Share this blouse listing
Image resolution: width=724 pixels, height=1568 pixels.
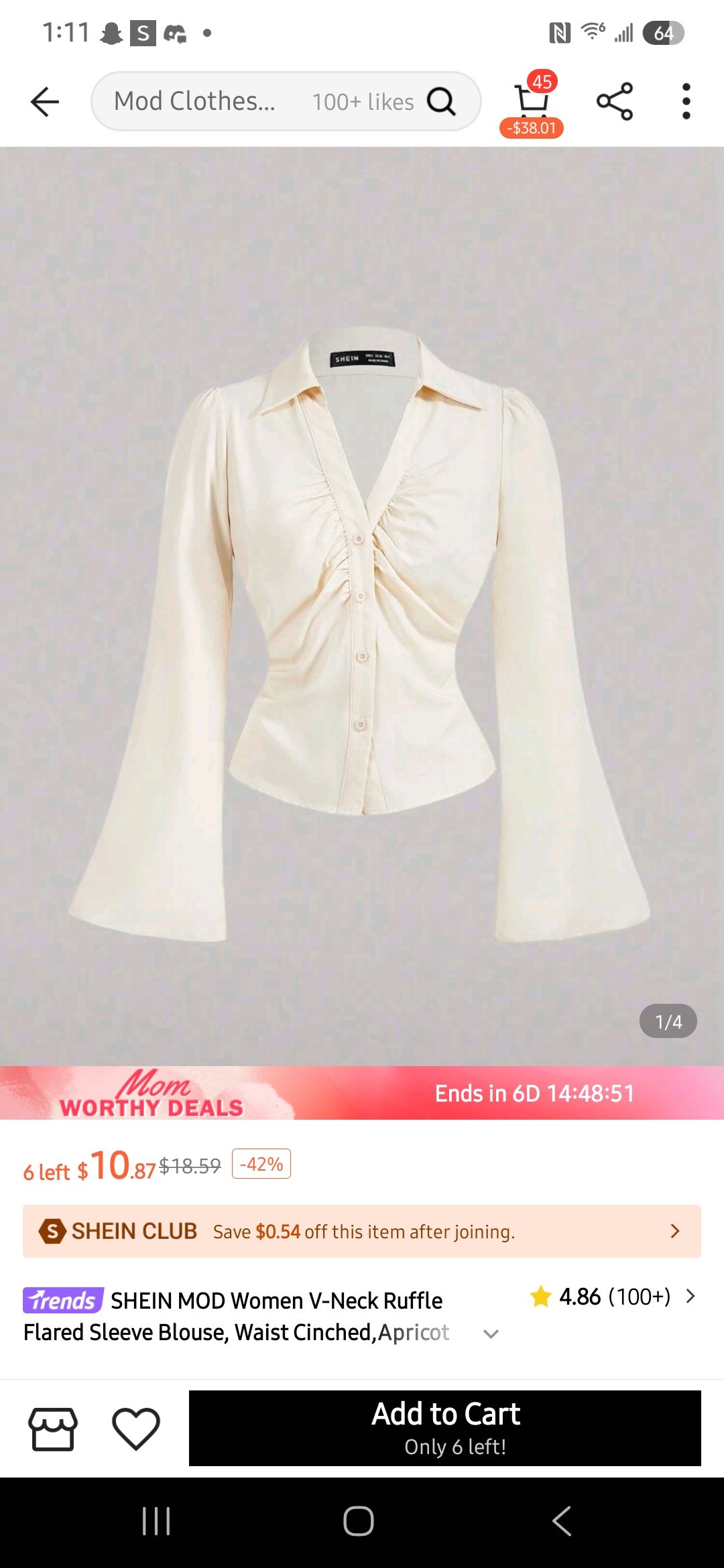614,102
